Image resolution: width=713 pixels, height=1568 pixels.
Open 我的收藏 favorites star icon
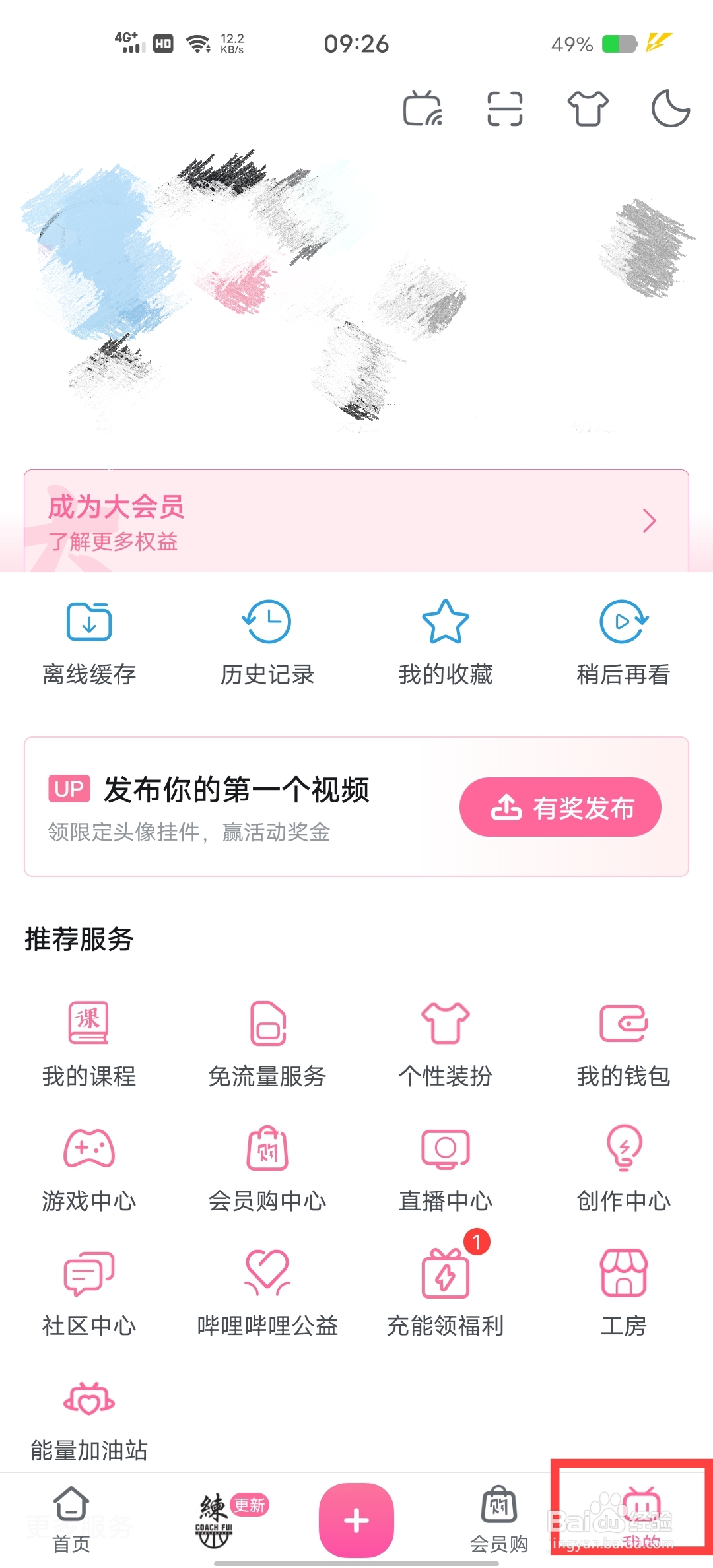pyautogui.click(x=445, y=636)
